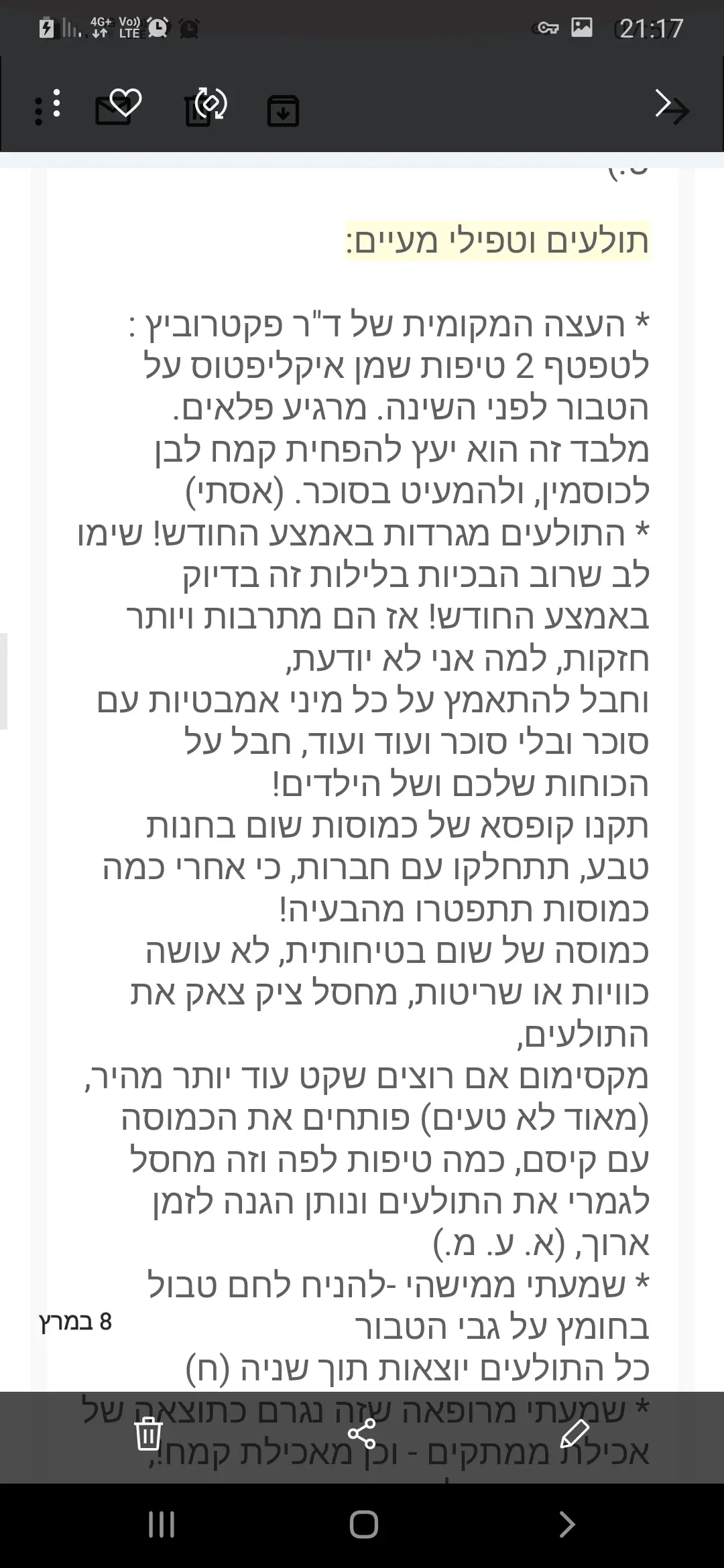Go to the home screen
Viewport: 724px width, 1568px height.
point(363,1526)
